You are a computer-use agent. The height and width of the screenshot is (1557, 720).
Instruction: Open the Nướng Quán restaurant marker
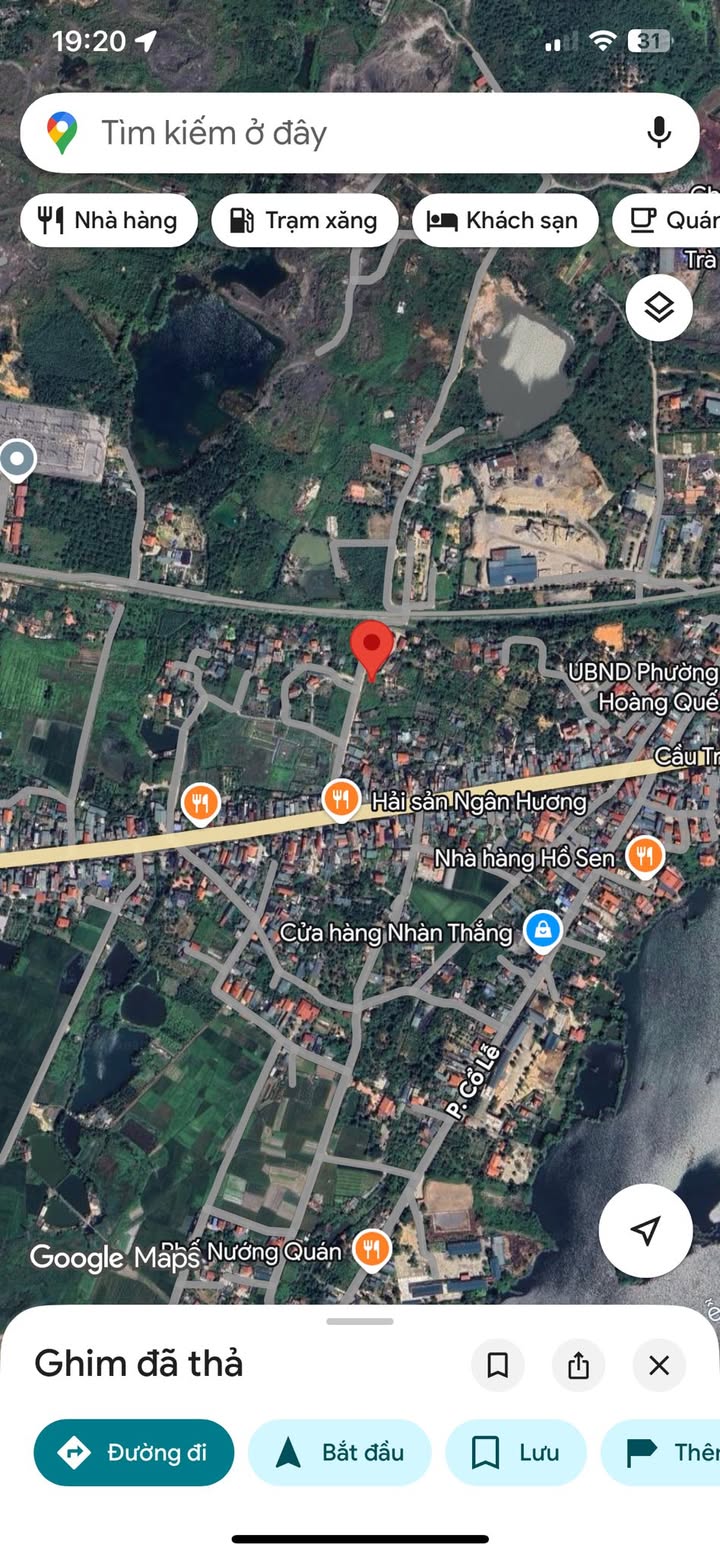[372, 1248]
